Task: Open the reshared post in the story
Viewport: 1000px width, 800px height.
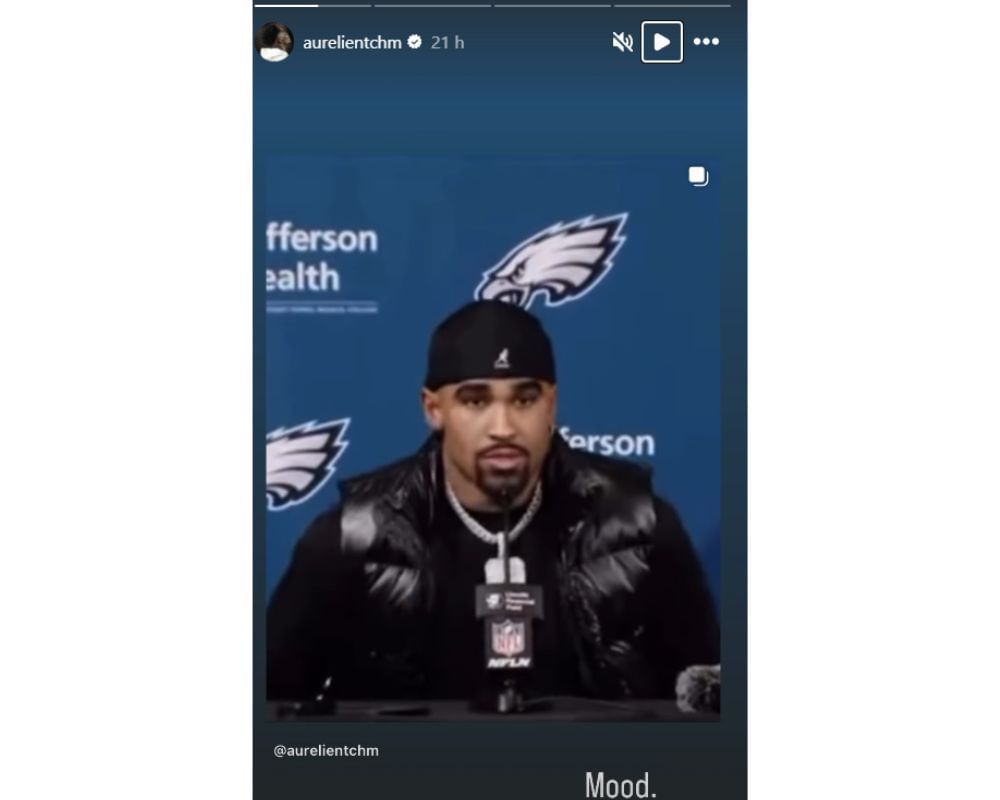Action: (x=493, y=440)
